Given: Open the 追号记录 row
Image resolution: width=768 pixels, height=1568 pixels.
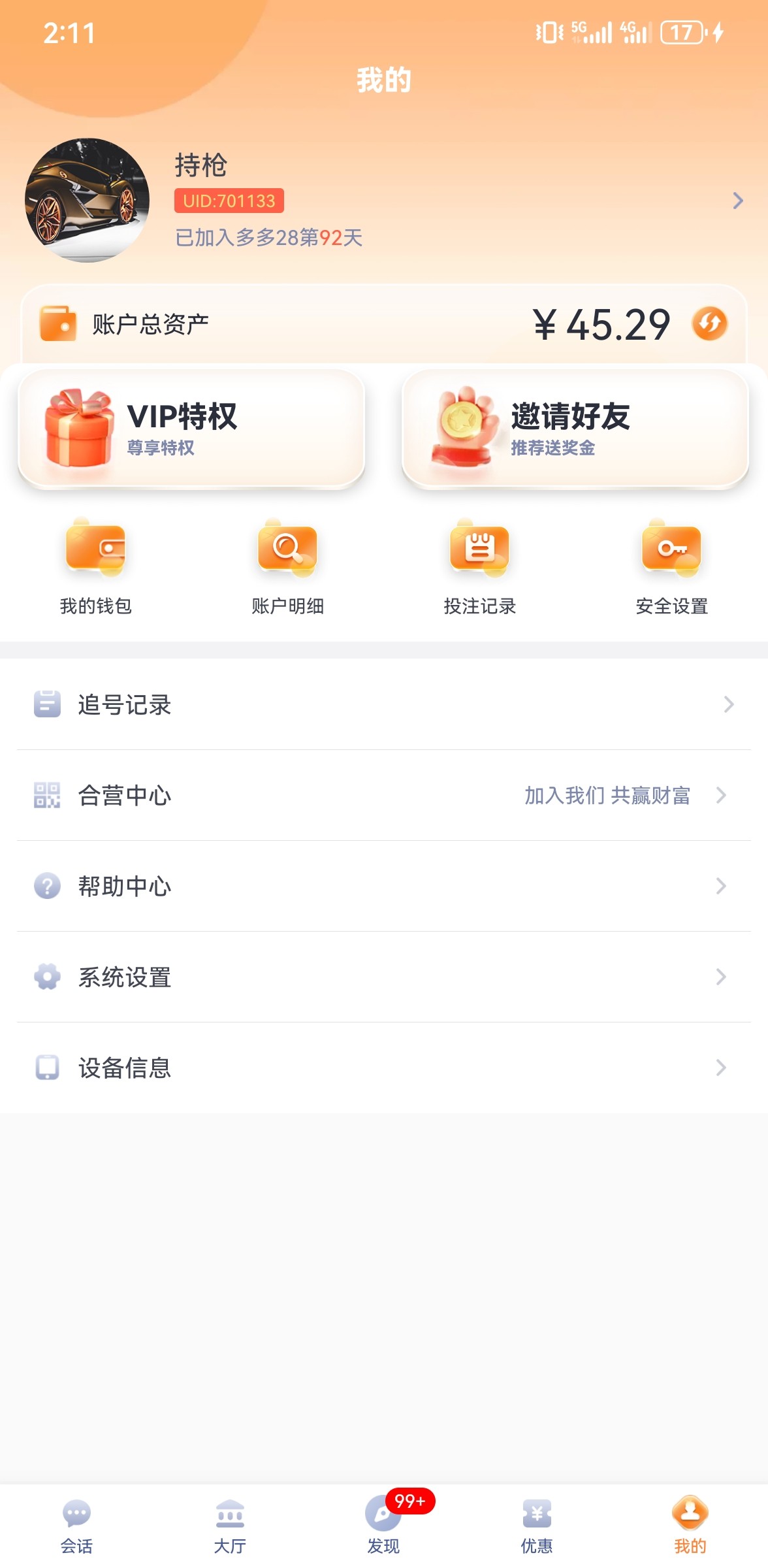Looking at the screenshot, I should [x=384, y=704].
